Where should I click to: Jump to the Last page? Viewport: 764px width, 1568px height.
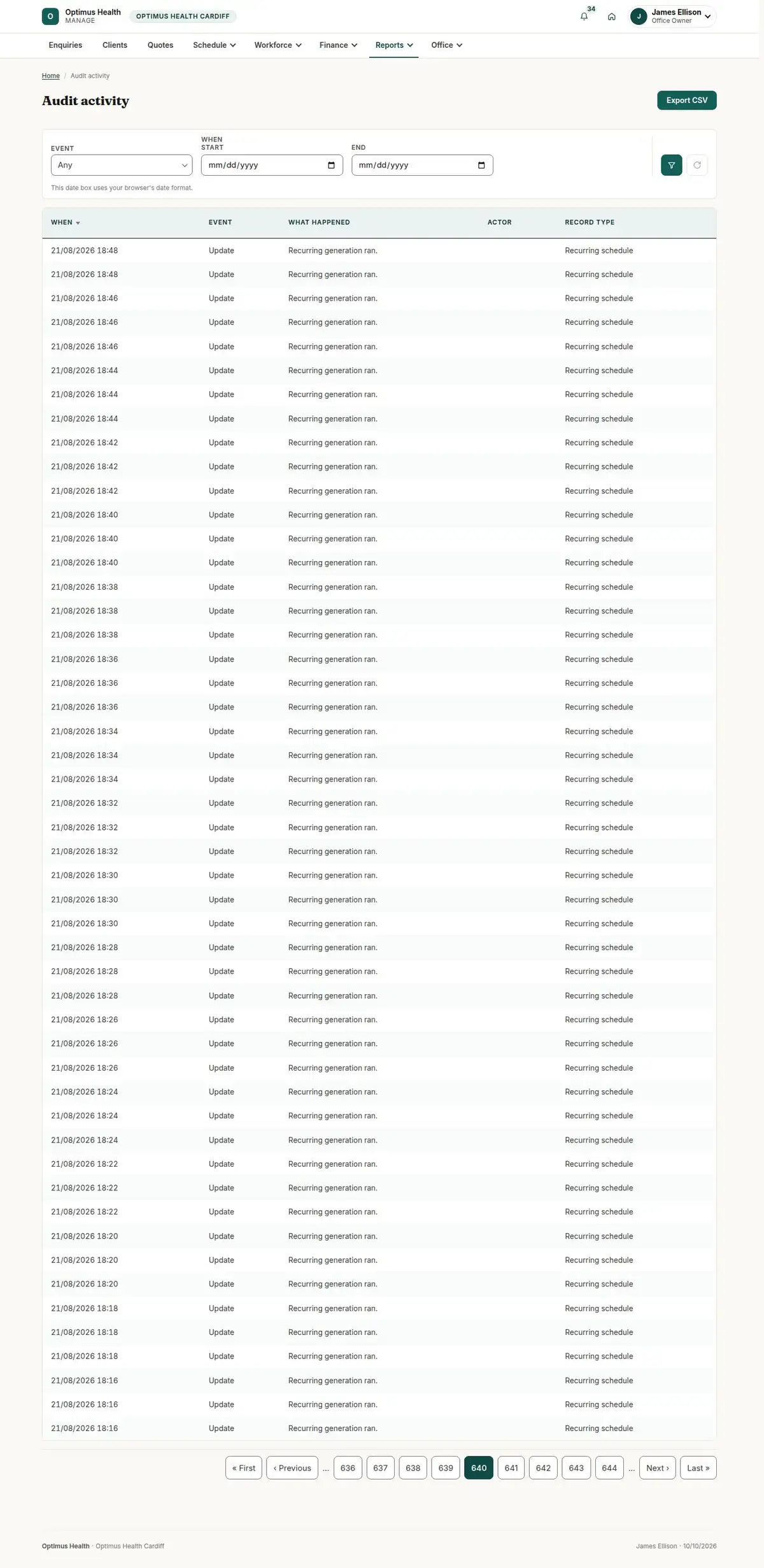pyautogui.click(x=698, y=1468)
